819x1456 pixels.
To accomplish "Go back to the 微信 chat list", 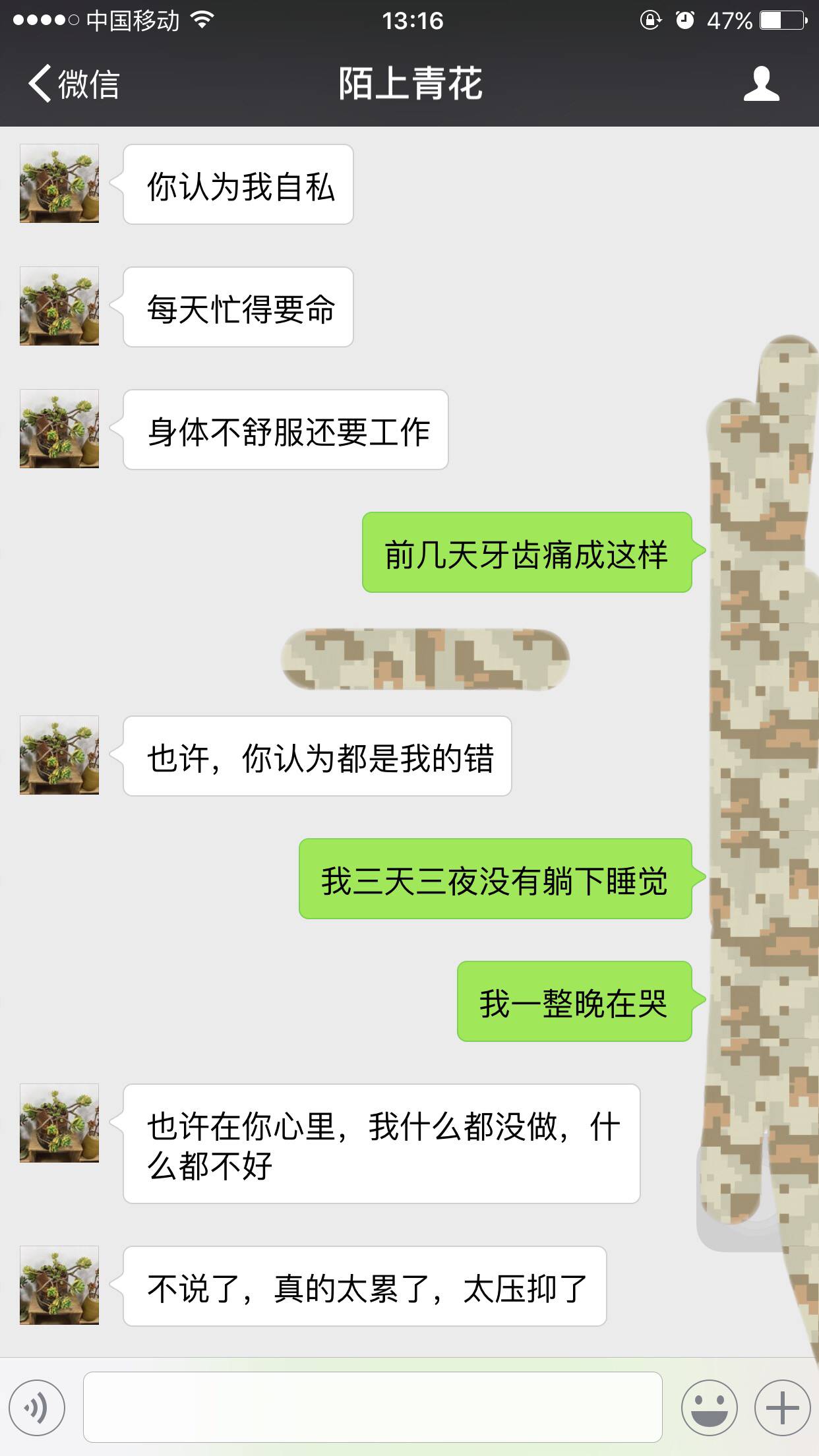I will click(73, 84).
